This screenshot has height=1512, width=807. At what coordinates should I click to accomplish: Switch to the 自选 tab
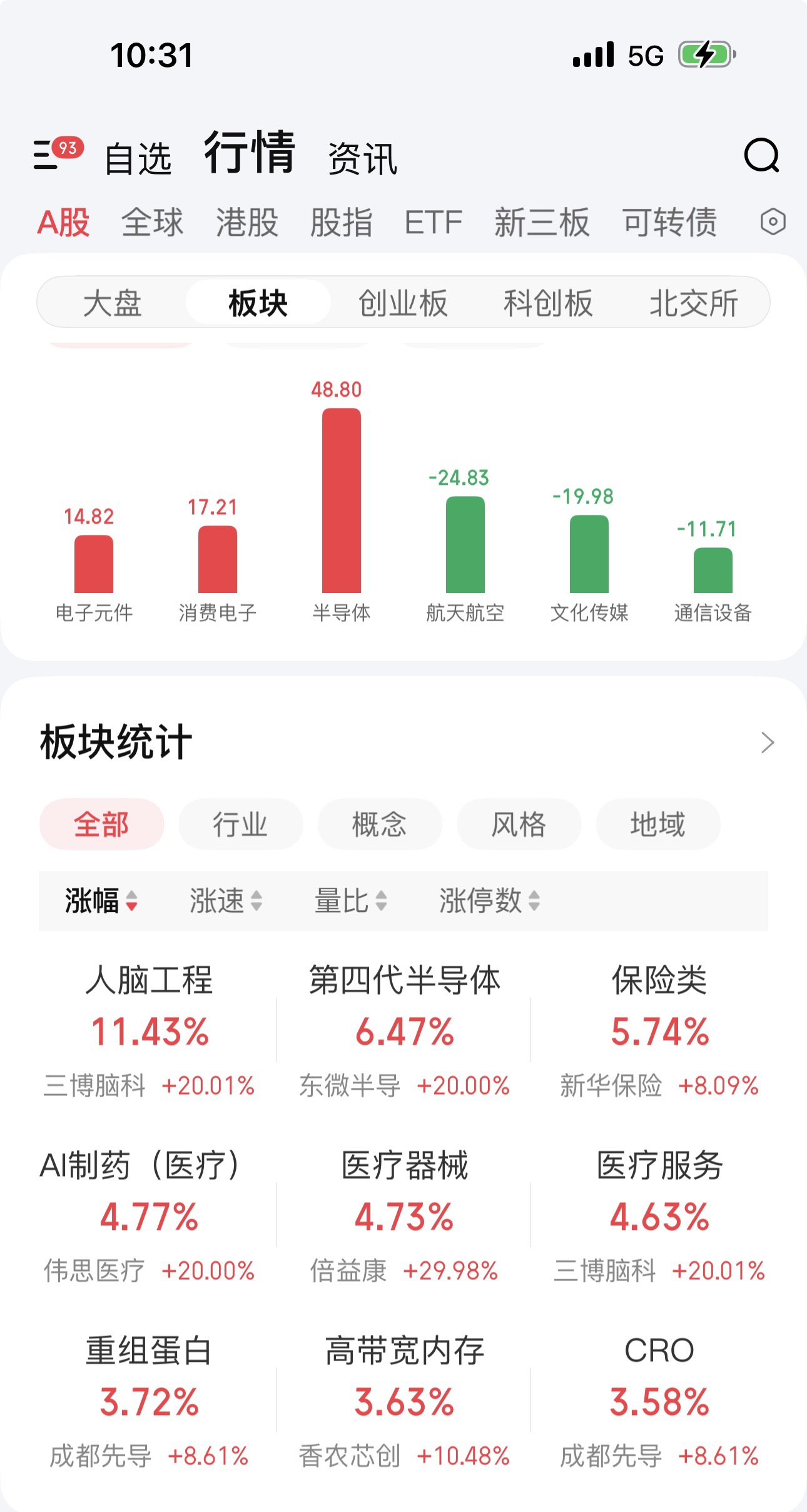tap(138, 157)
